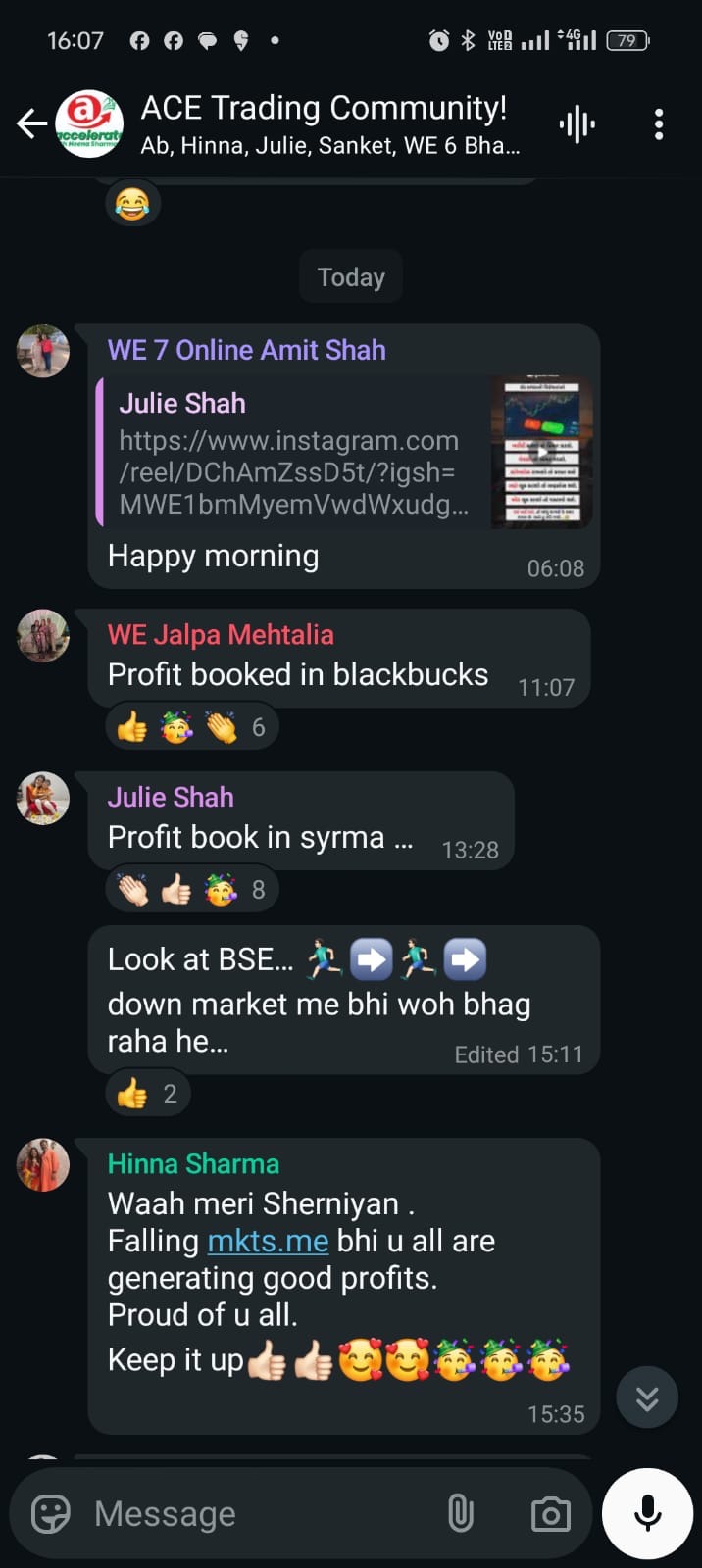Image resolution: width=702 pixels, height=1568 pixels.
Task: View reactions on Profit booked in blackbucks
Action: [192, 727]
